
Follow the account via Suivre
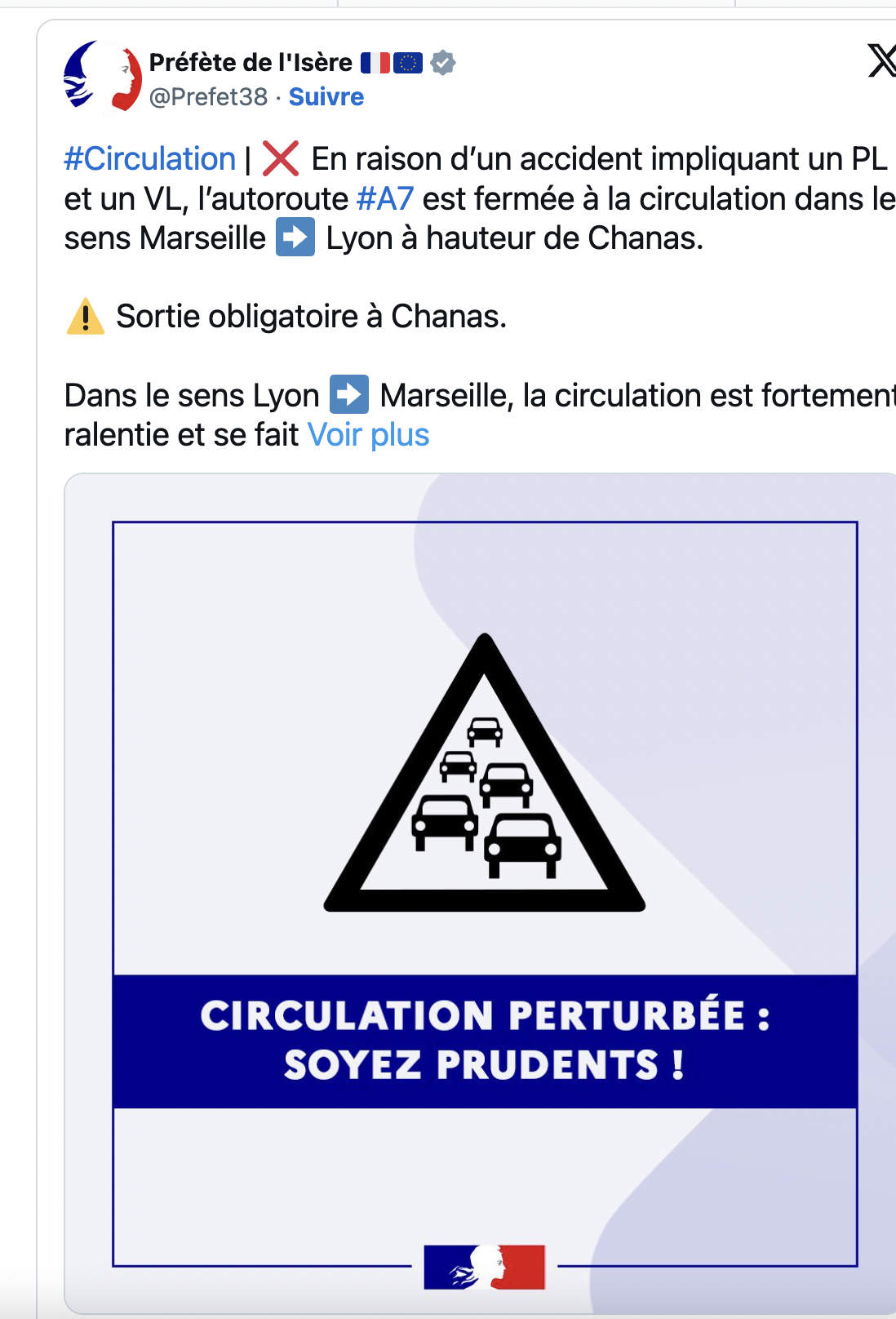[326, 97]
